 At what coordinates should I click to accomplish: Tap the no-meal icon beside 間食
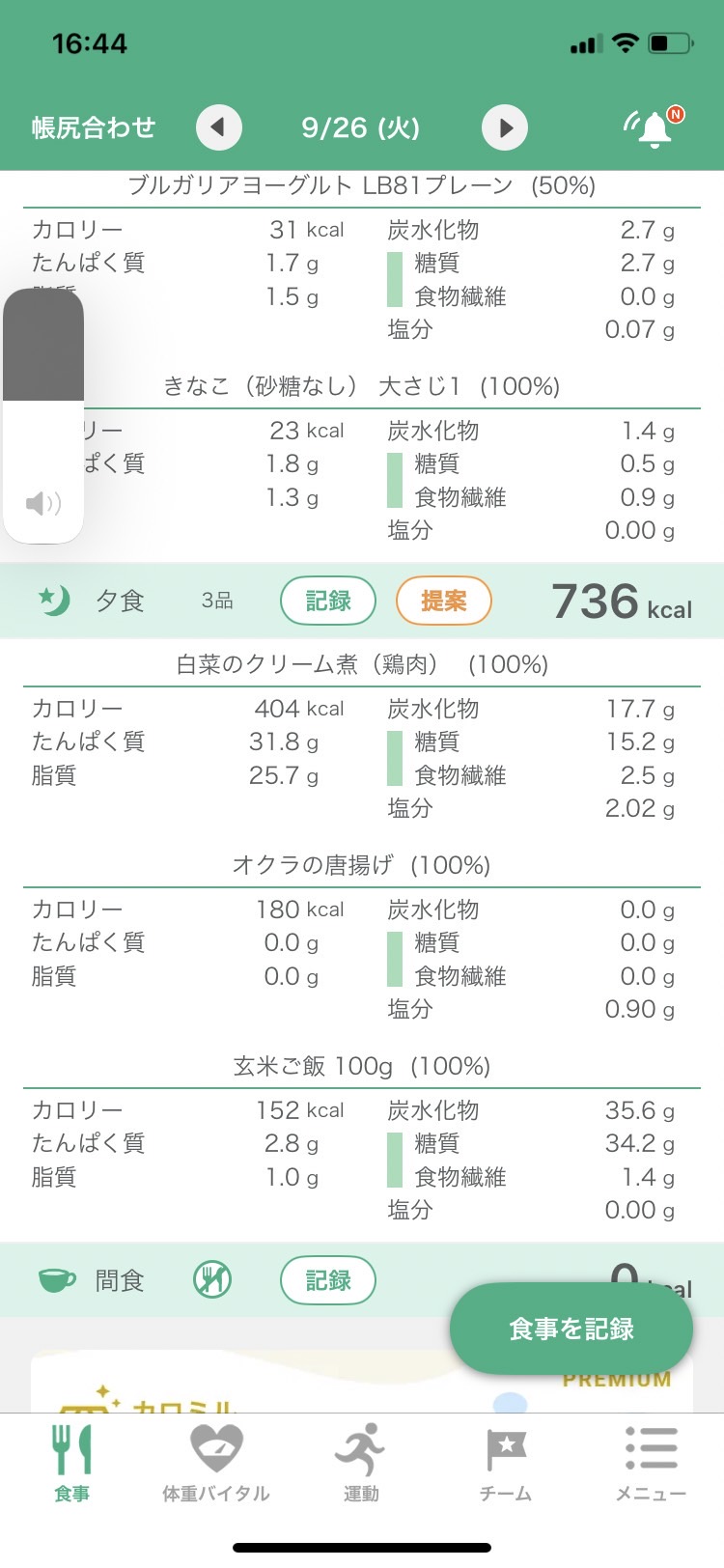click(x=212, y=1280)
